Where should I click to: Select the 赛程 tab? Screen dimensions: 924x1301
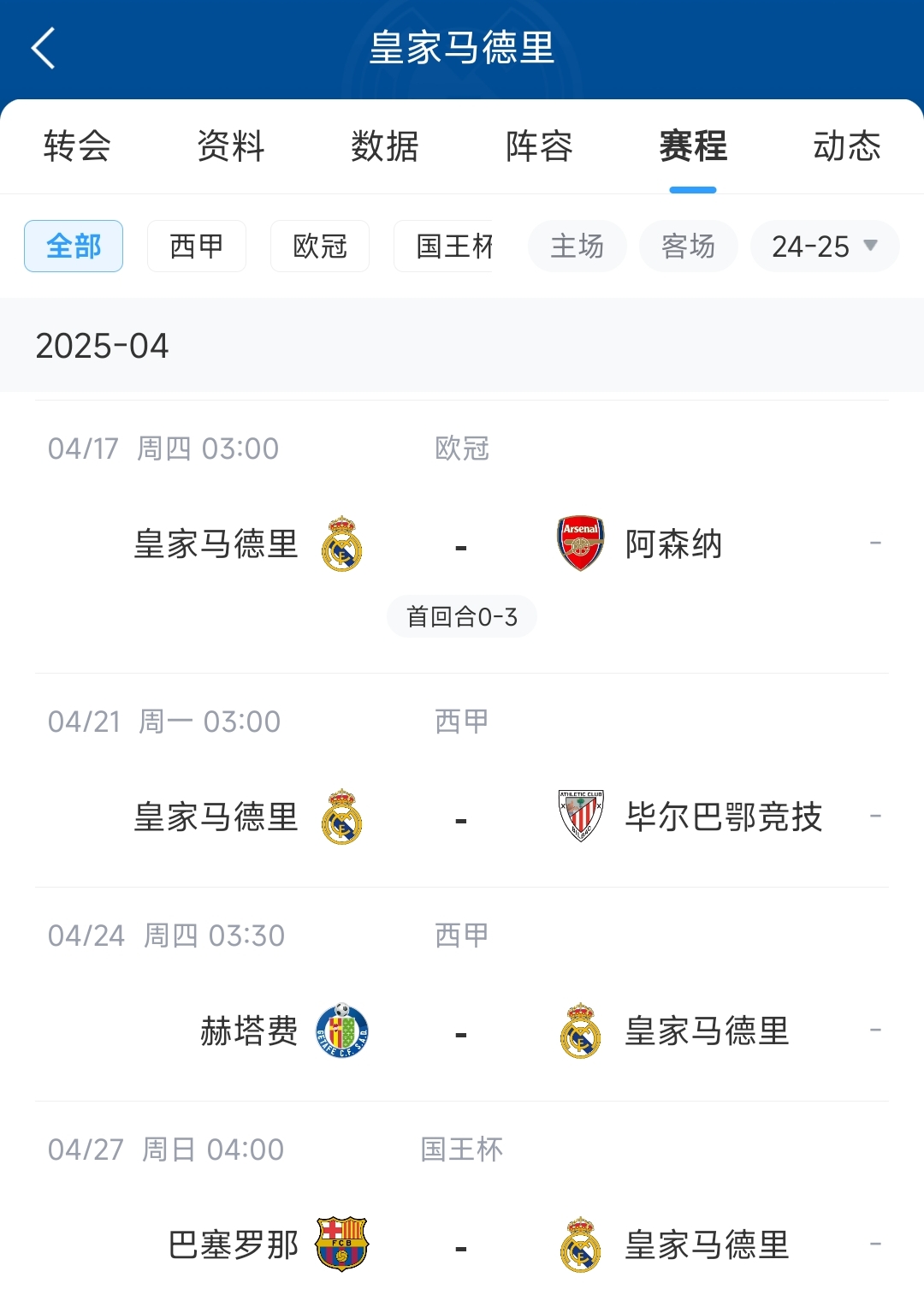tap(693, 146)
